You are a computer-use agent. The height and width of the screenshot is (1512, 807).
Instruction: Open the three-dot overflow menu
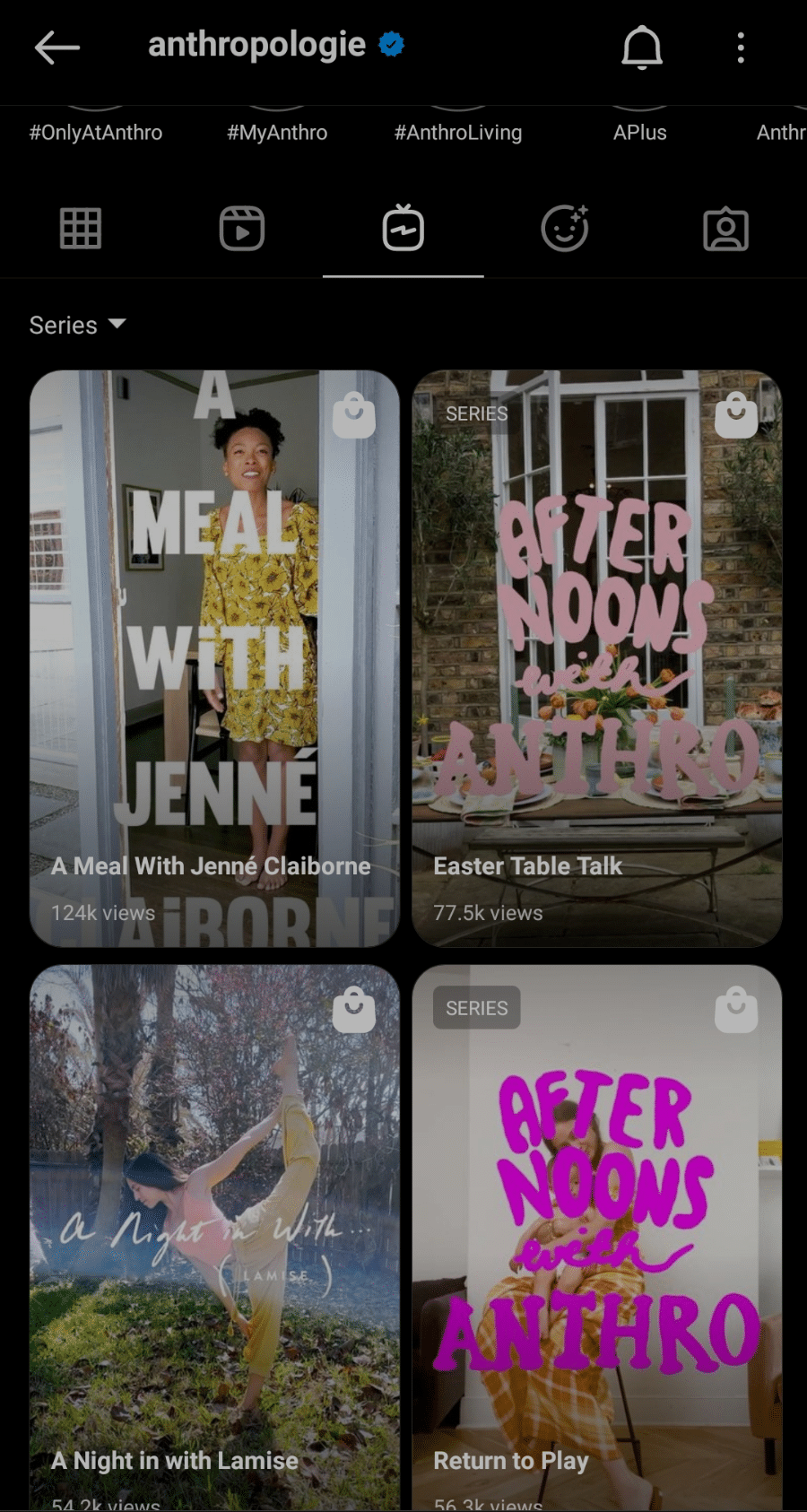[741, 47]
